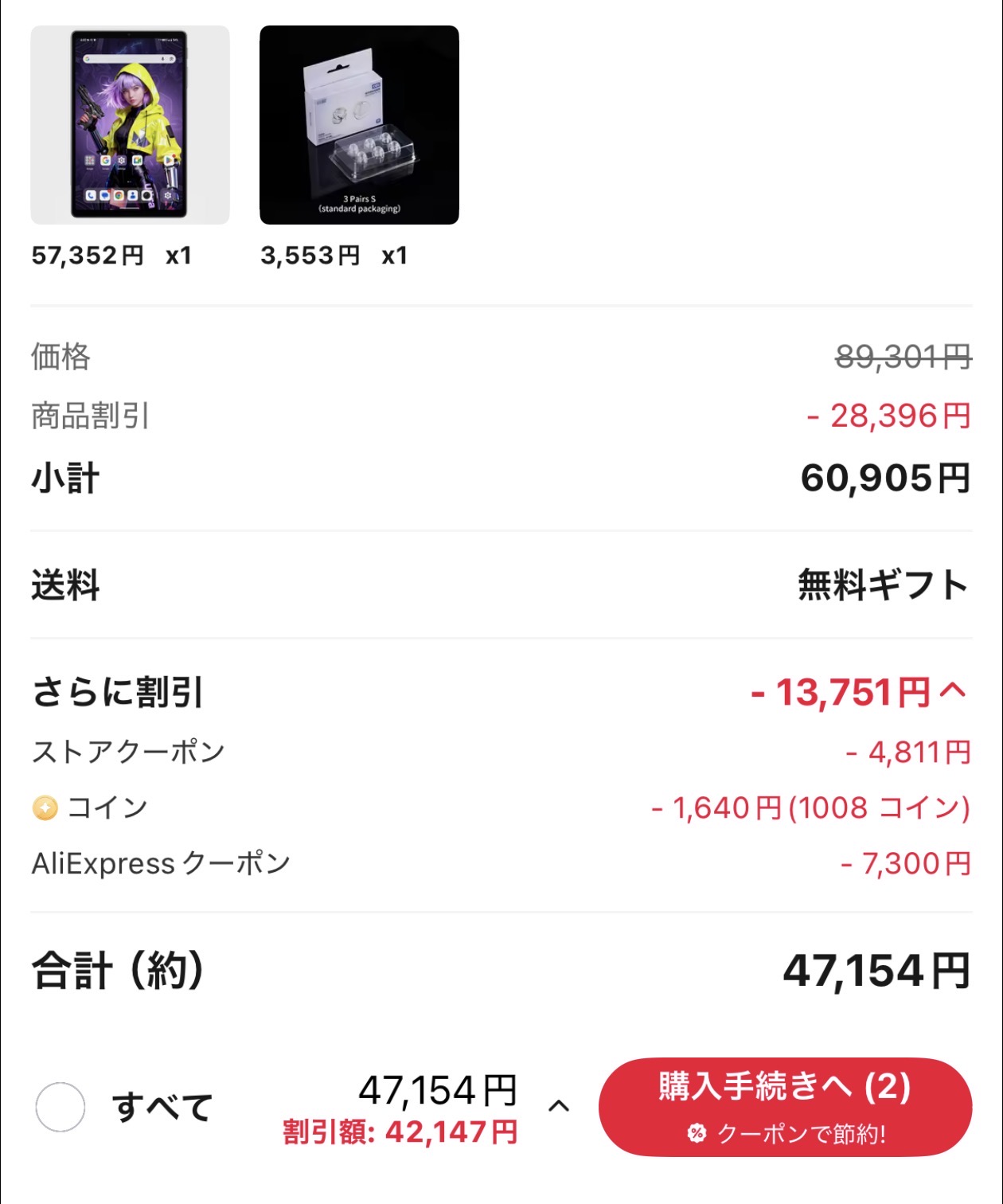Collapse the price summary chevron beside 47,154円

(559, 1106)
